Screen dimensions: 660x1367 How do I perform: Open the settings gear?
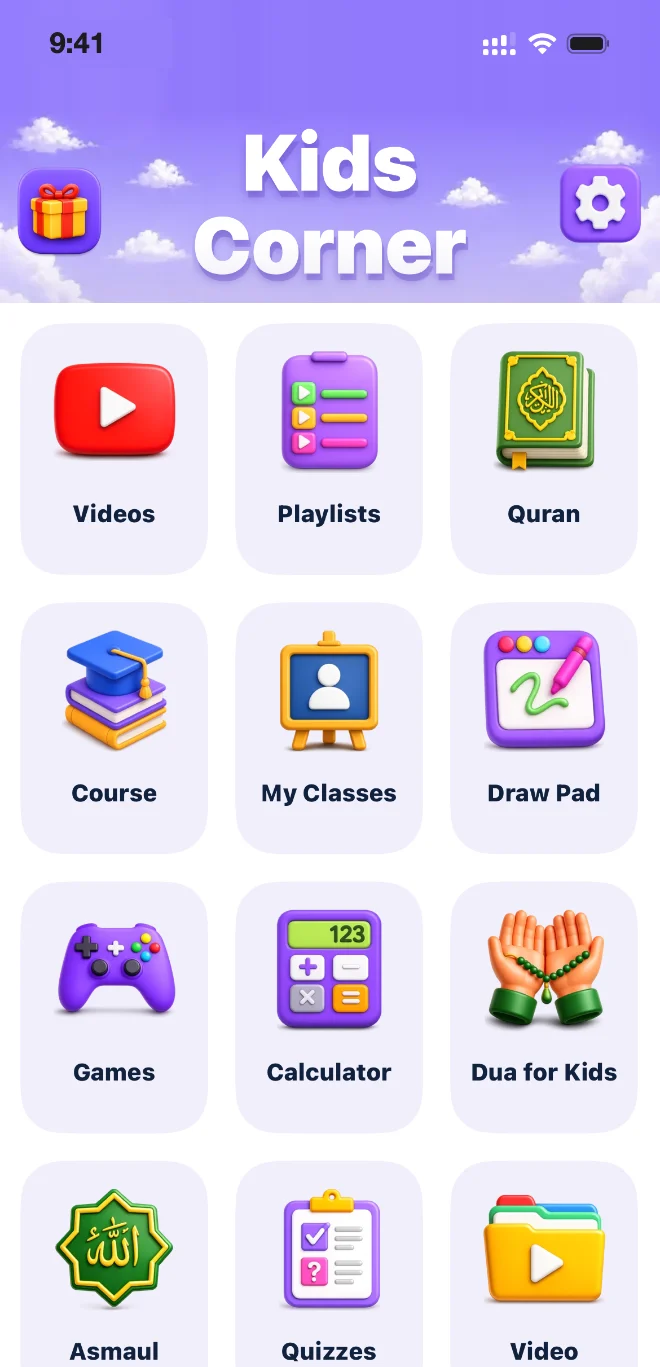pyautogui.click(x=600, y=204)
